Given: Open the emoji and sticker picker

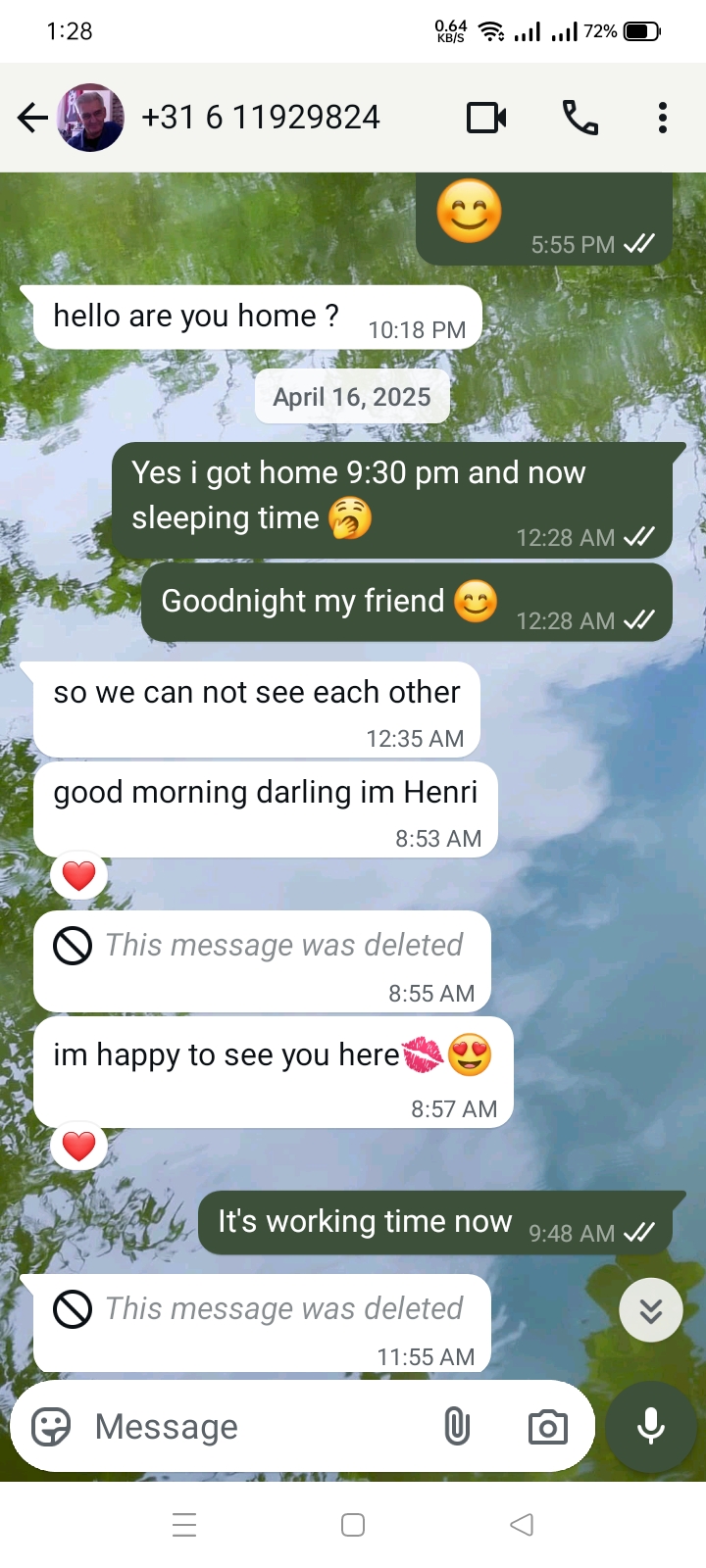Looking at the screenshot, I should (51, 1427).
